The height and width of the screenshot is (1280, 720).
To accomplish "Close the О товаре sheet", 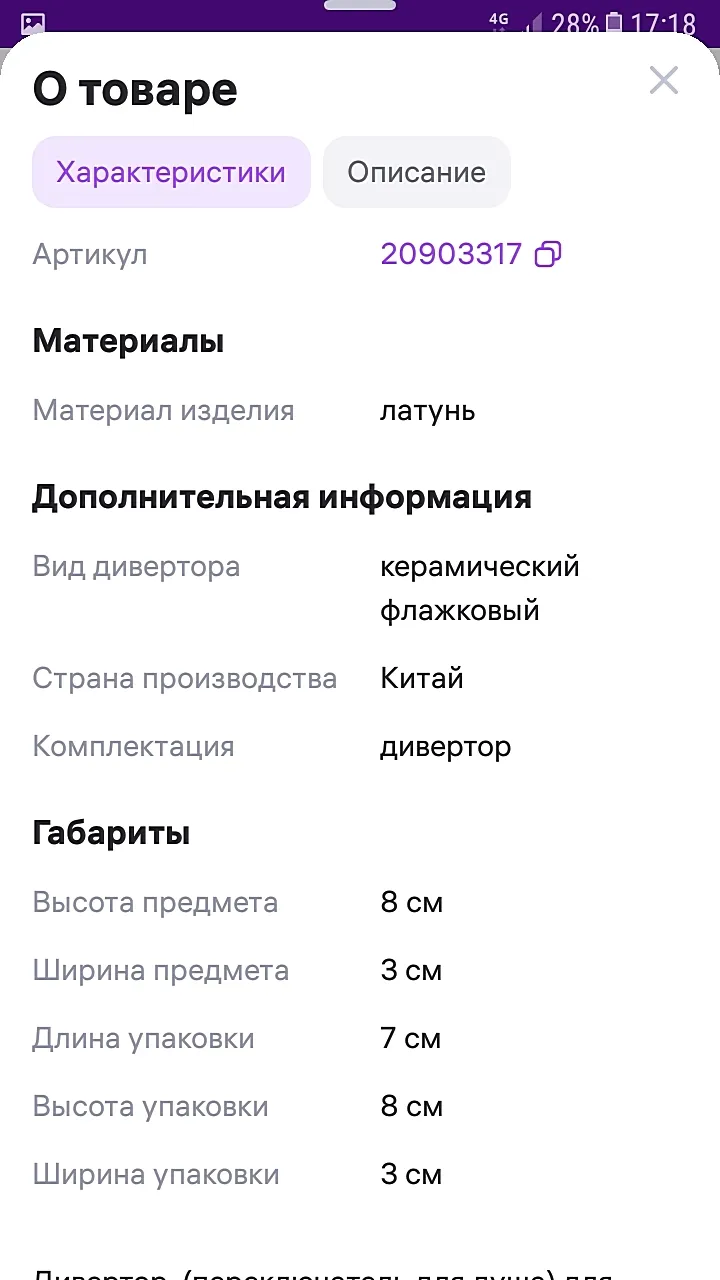I will tap(664, 81).
